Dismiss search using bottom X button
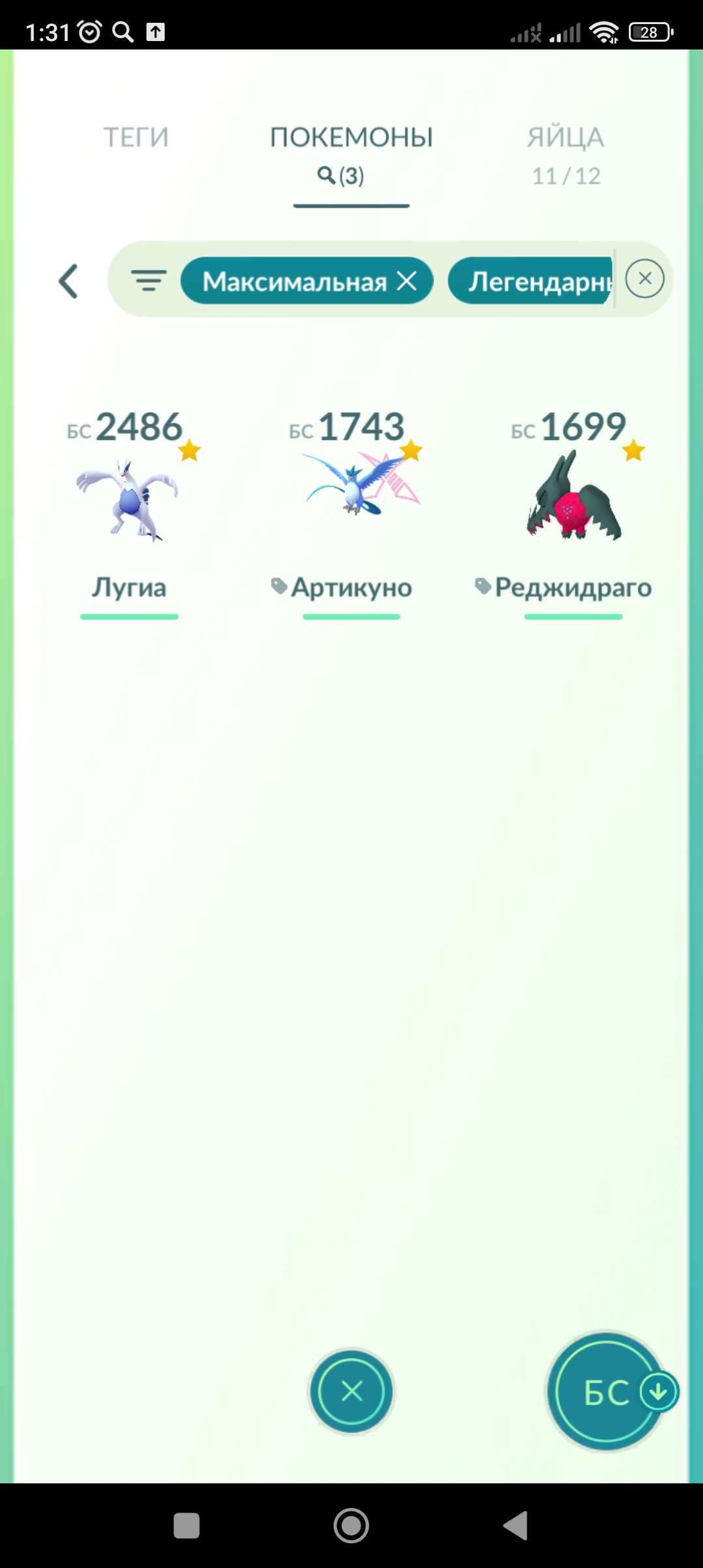Viewport: 703px width, 1568px height. click(x=351, y=1390)
